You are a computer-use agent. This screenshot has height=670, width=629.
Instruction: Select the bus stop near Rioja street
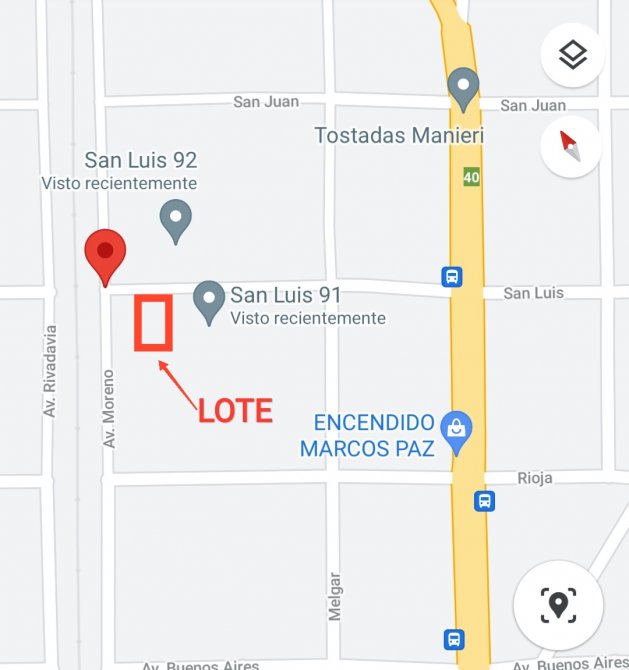click(484, 500)
